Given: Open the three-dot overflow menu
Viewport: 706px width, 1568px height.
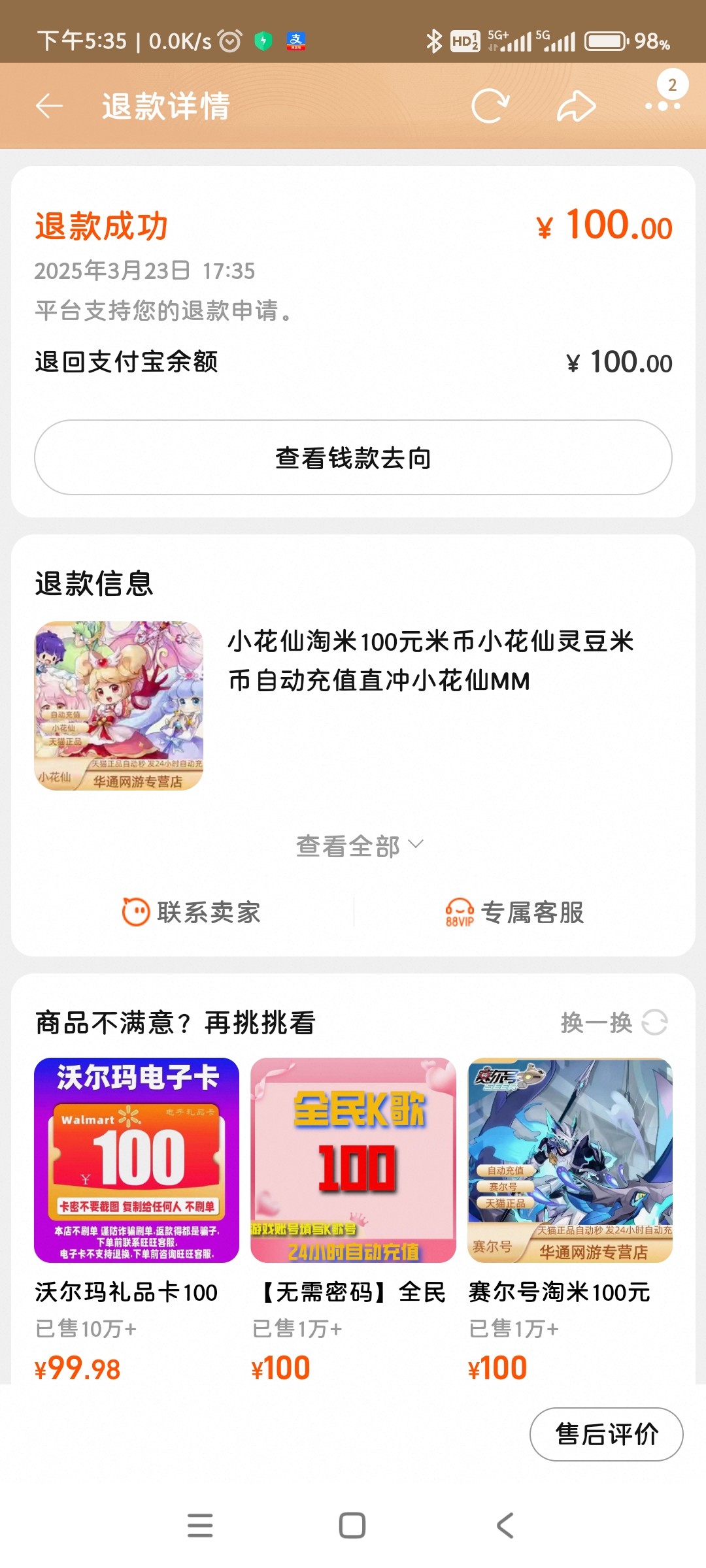Looking at the screenshot, I should click(x=662, y=105).
